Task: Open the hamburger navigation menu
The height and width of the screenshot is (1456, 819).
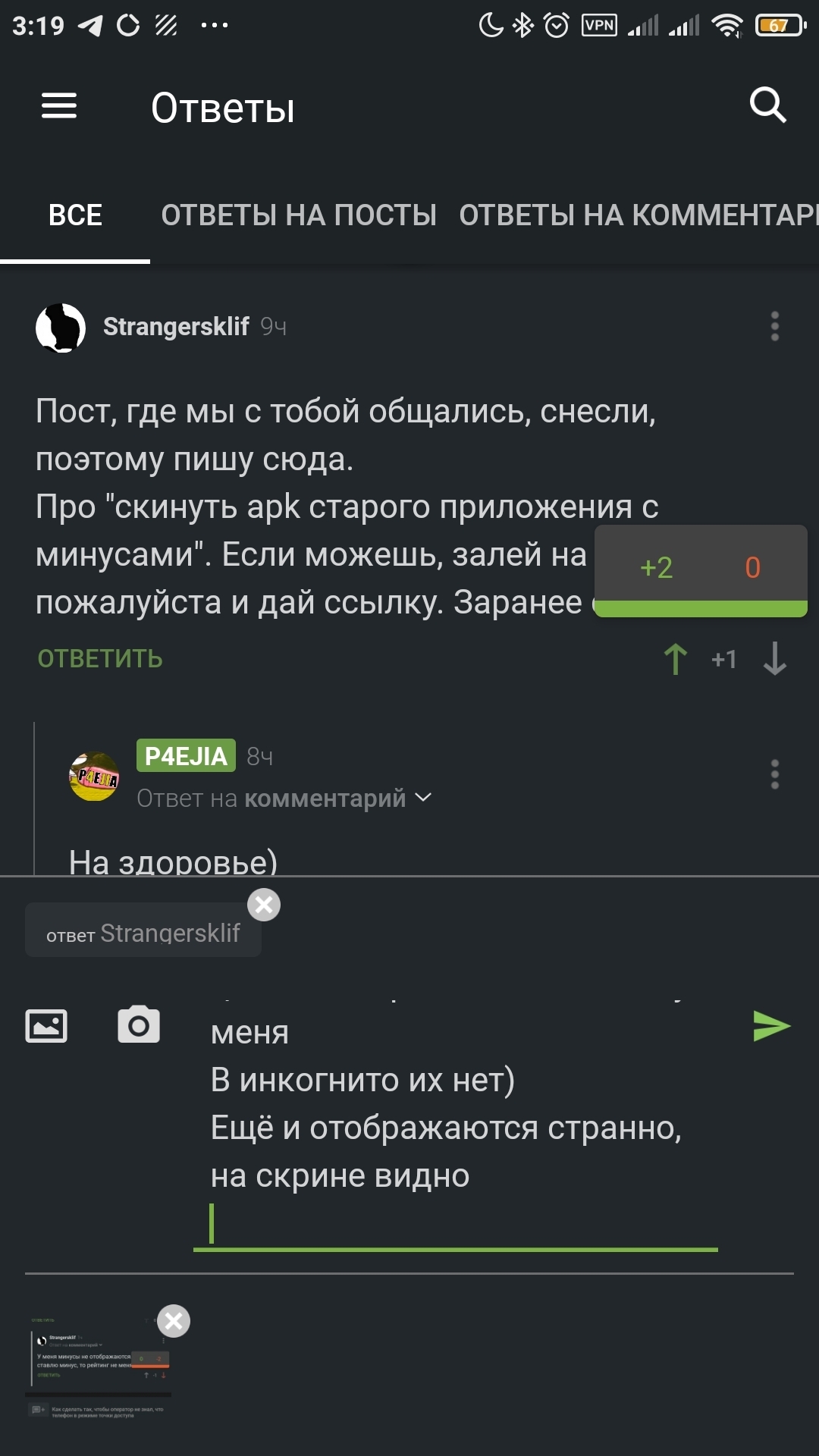Action: (59, 105)
